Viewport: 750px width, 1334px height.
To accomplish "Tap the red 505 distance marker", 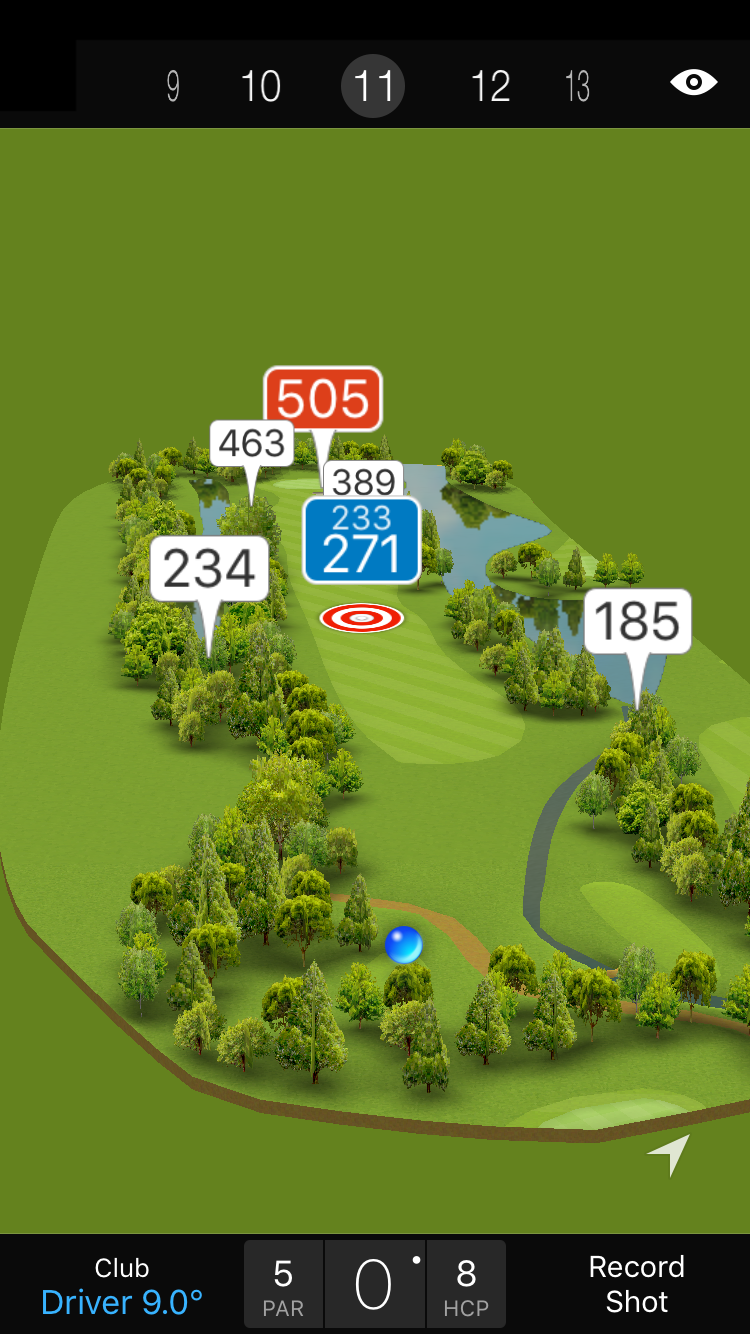I will [323, 399].
